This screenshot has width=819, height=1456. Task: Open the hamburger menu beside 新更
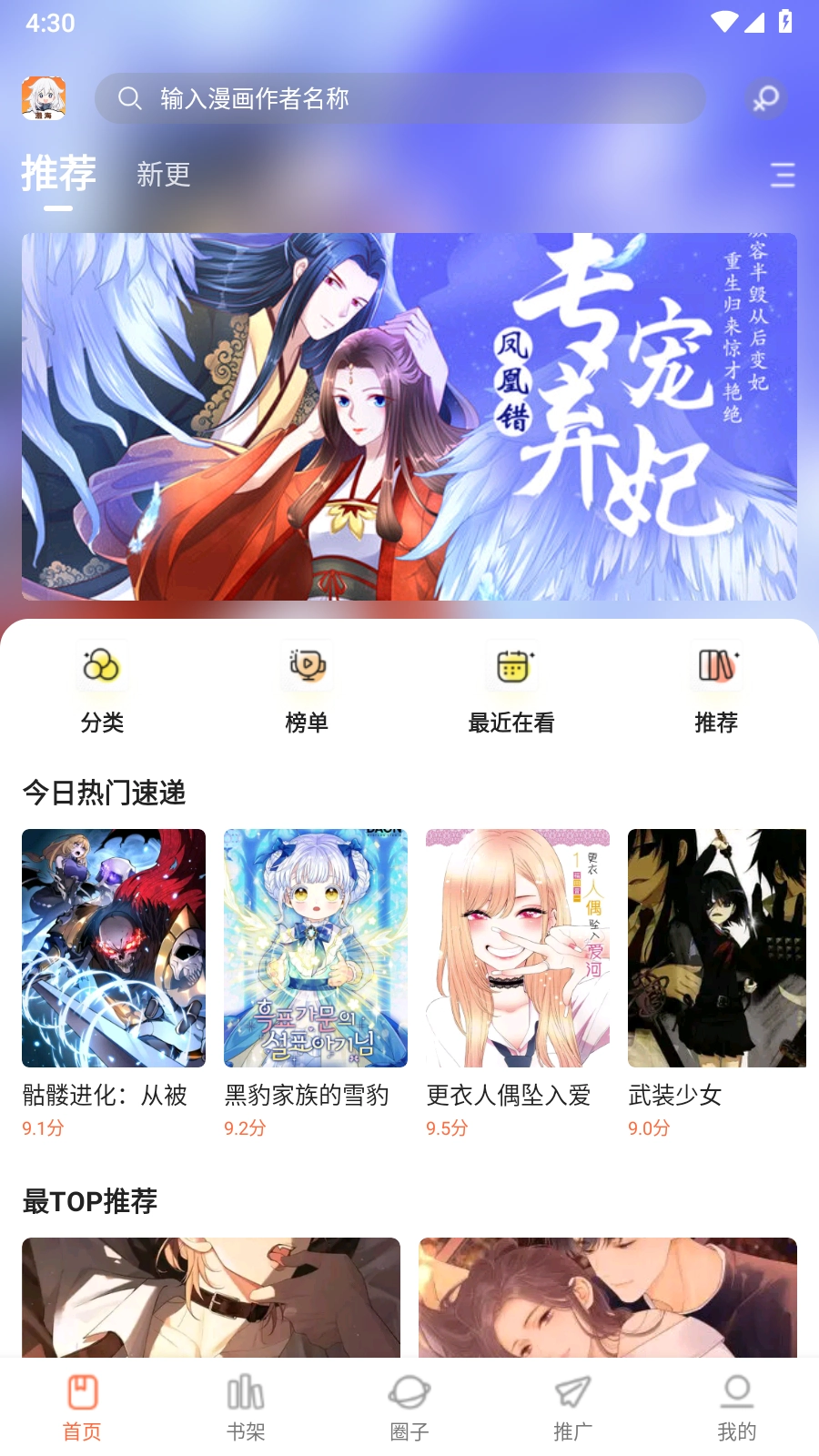(783, 176)
